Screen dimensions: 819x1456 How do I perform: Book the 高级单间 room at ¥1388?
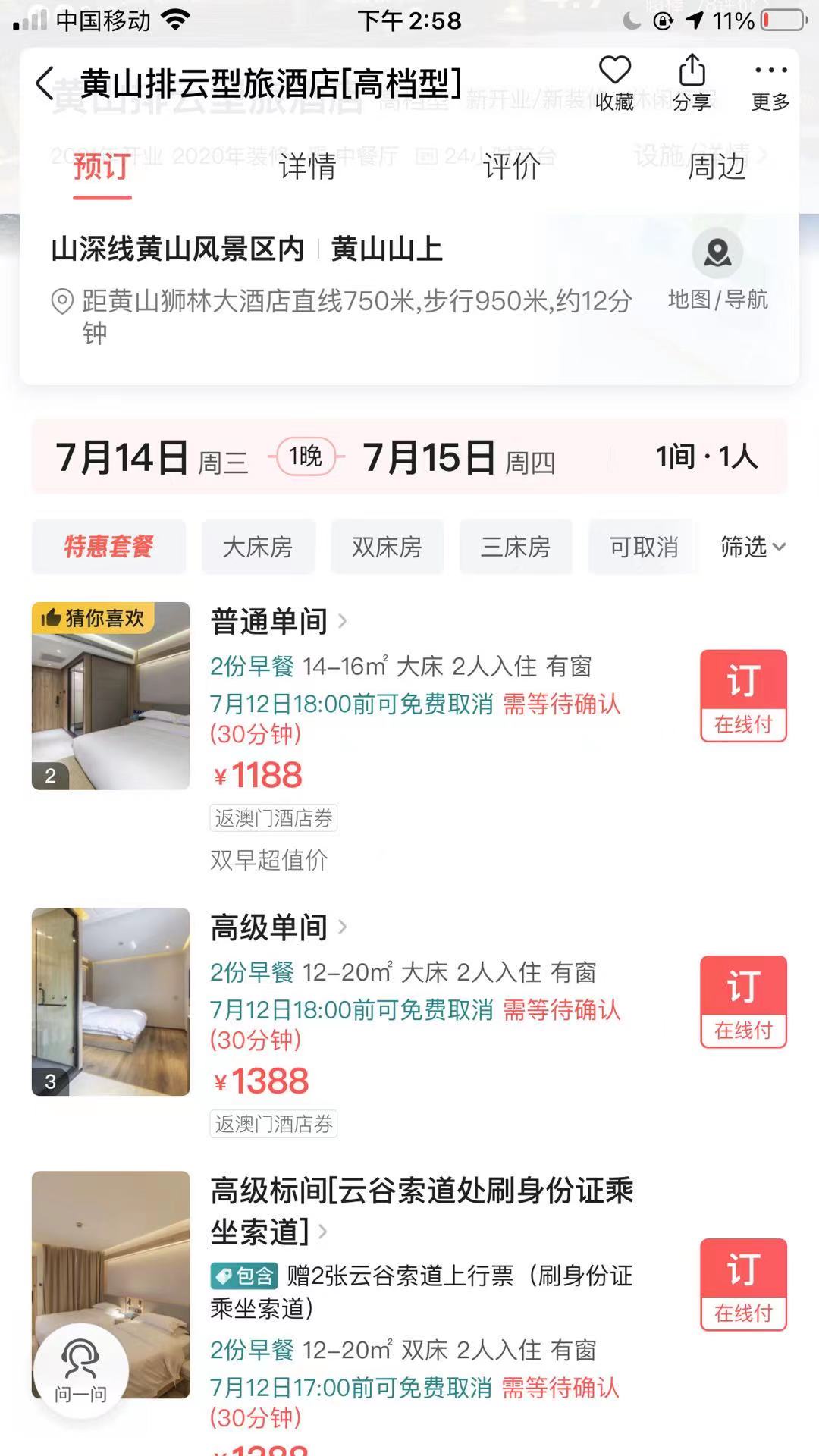click(743, 1001)
